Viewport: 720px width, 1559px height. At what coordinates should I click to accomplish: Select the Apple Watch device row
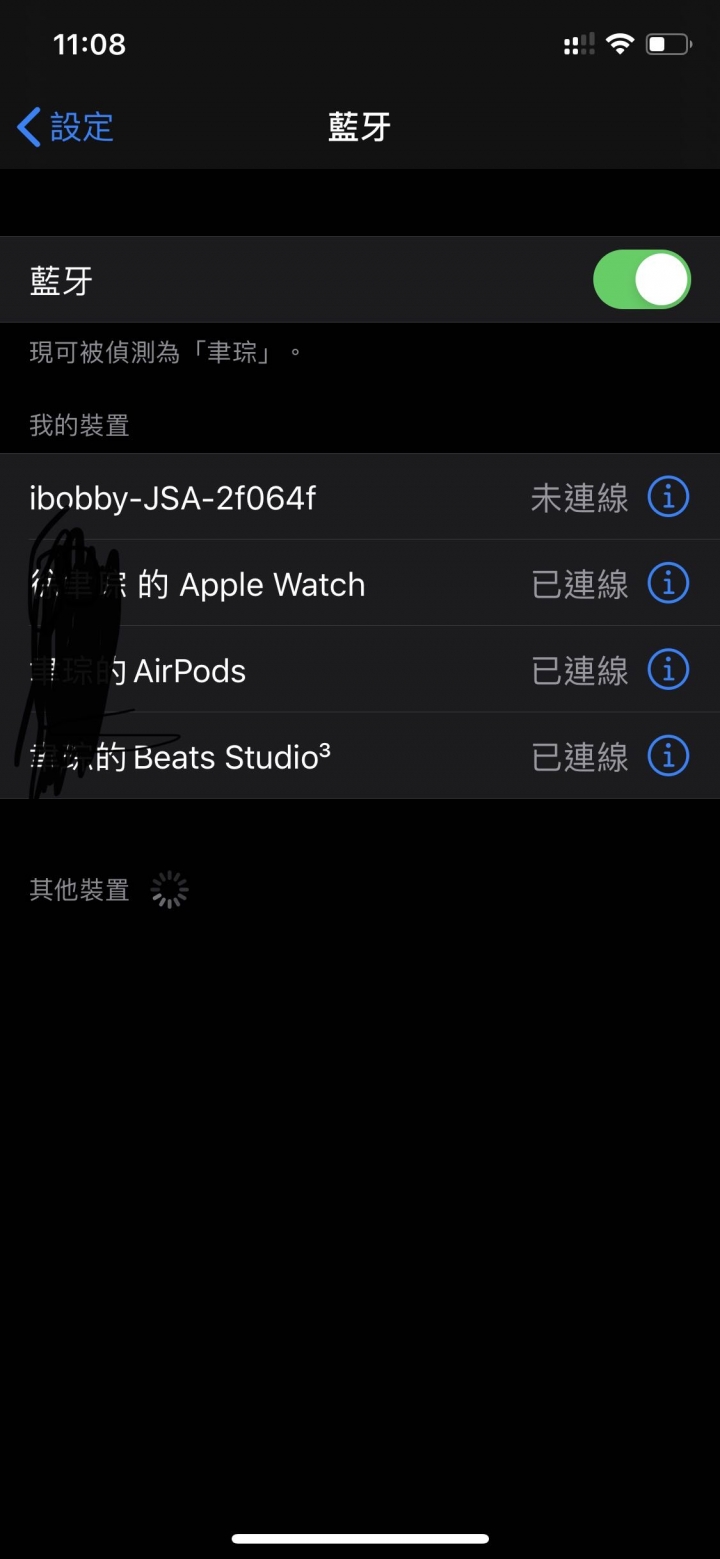click(x=360, y=584)
